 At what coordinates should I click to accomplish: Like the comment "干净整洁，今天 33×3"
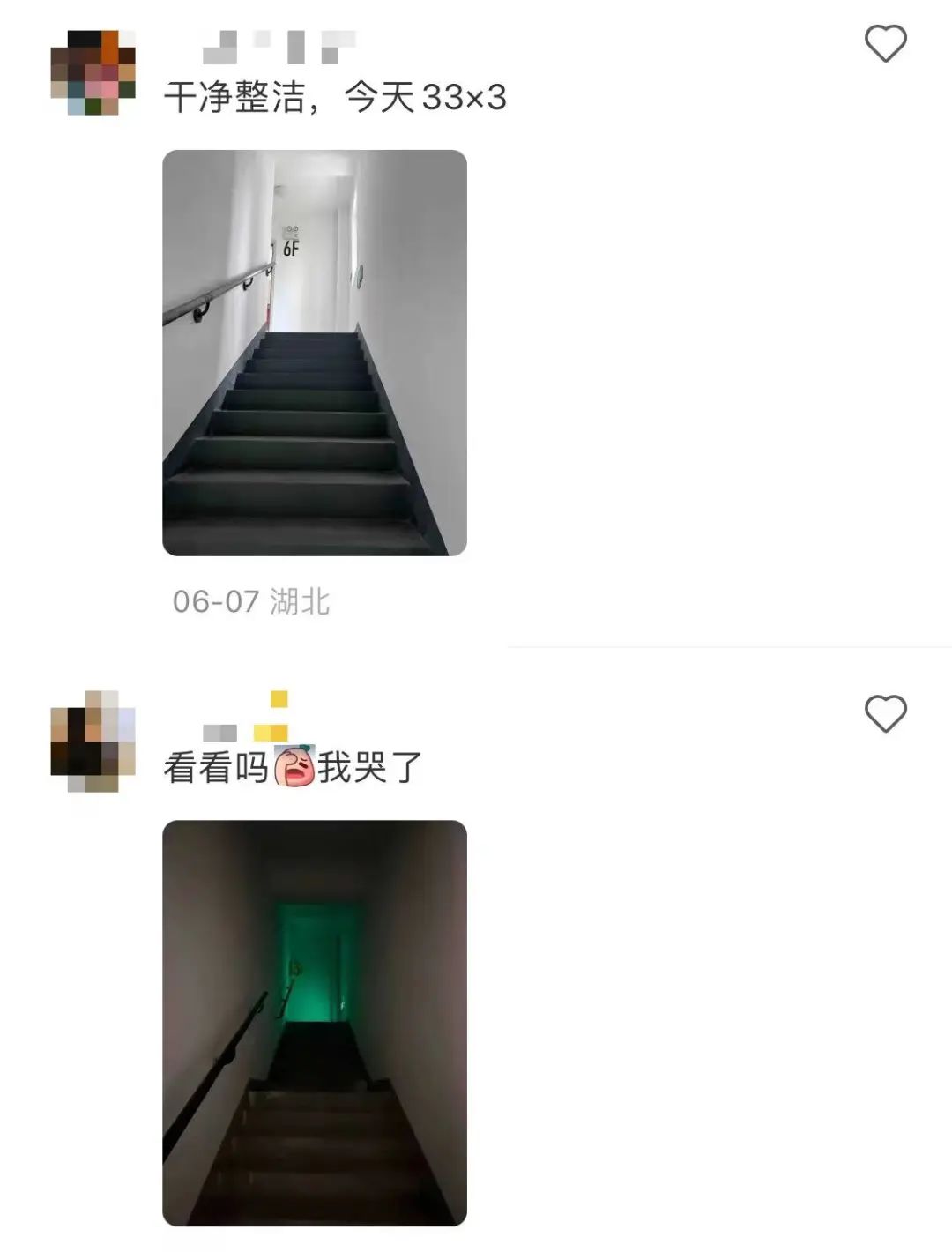pos(885,44)
